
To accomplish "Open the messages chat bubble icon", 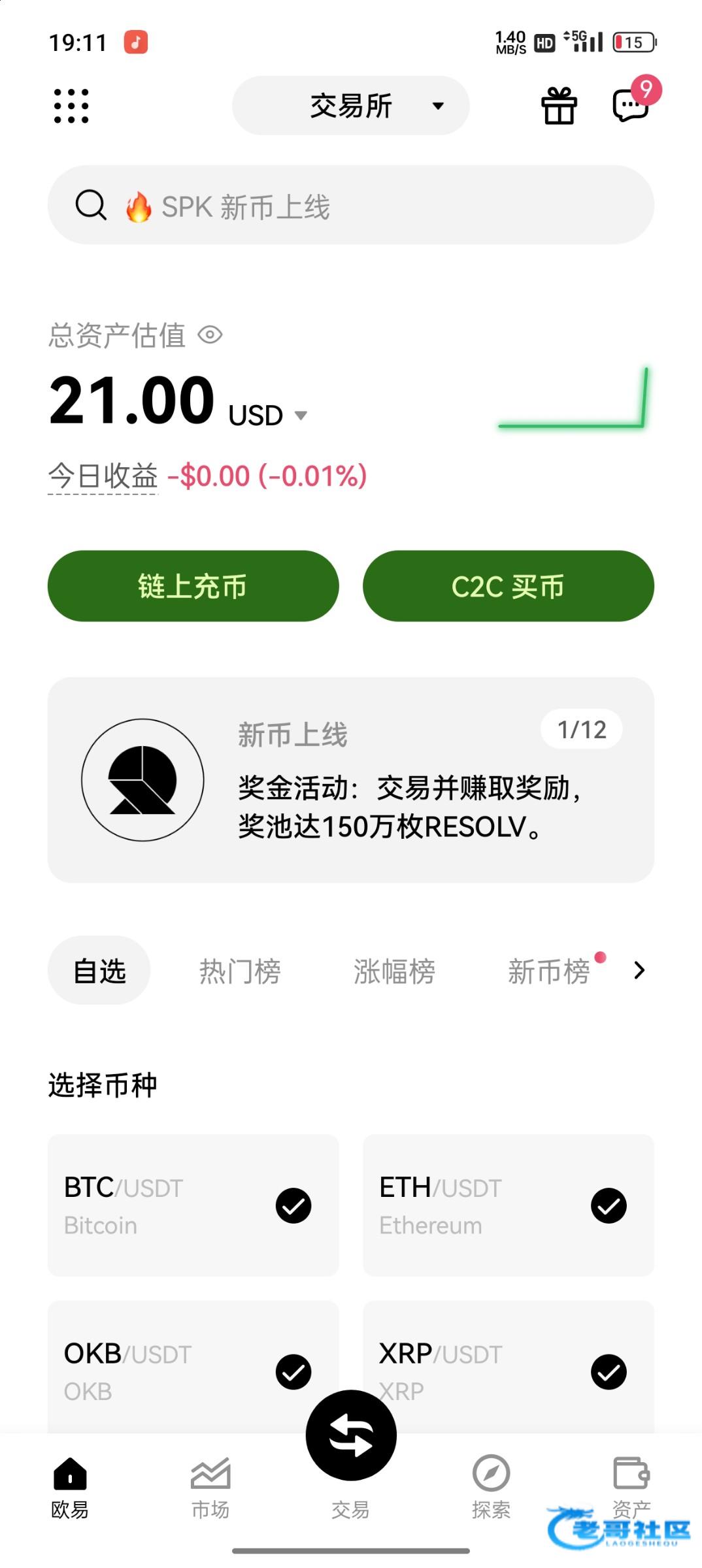I will 631,106.
